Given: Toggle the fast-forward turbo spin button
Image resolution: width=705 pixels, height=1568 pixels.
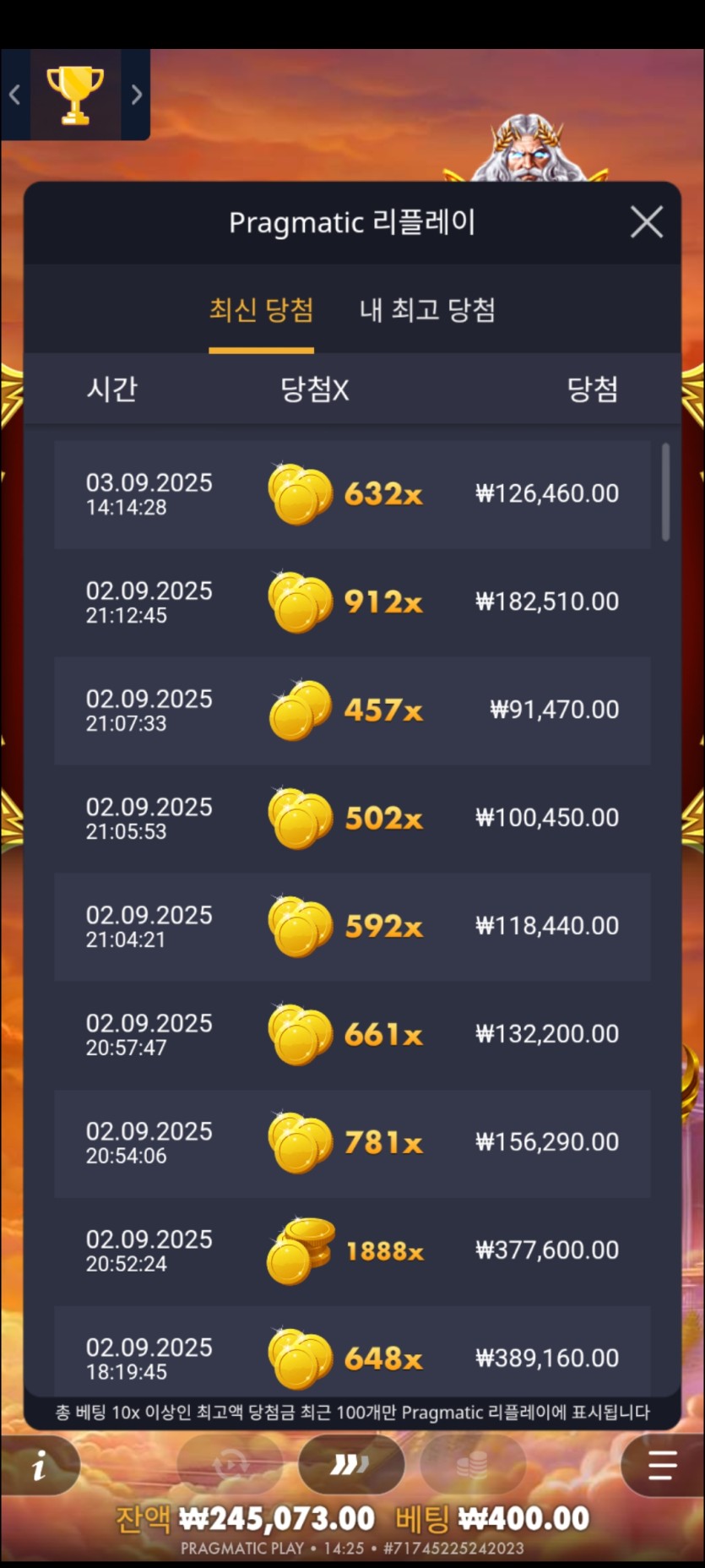Looking at the screenshot, I should click(x=350, y=1463).
